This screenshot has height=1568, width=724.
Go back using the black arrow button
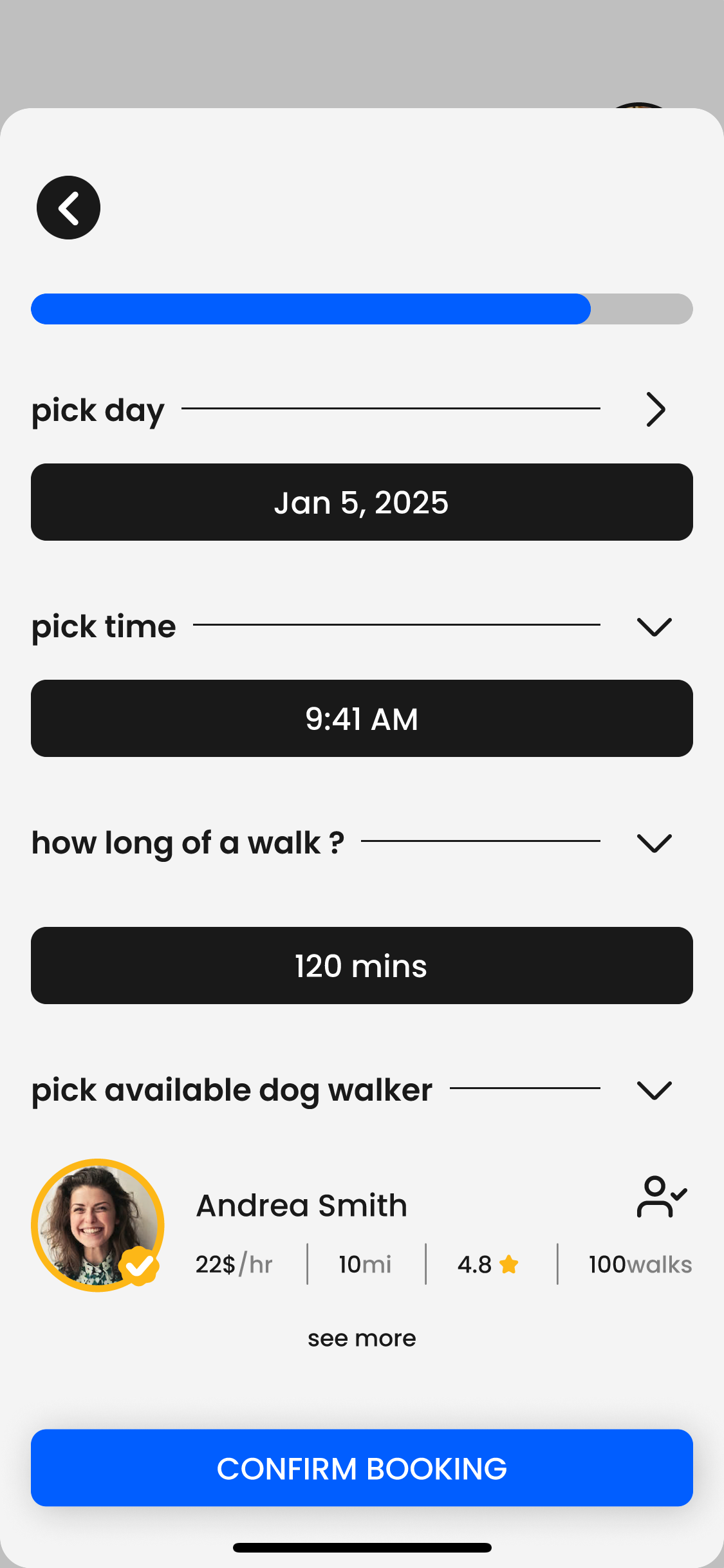(x=68, y=208)
